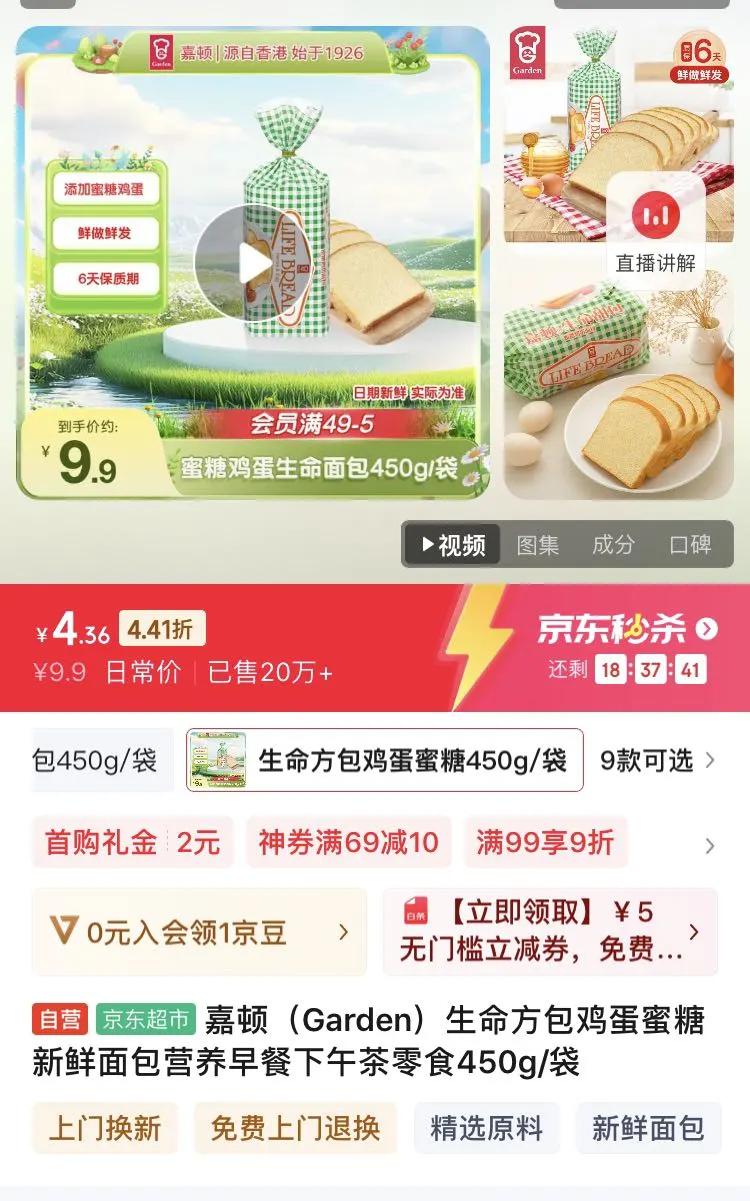The width and height of the screenshot is (750, 1201).
Task: Tap the 新鲜面包 tag
Action: click(x=648, y=1129)
